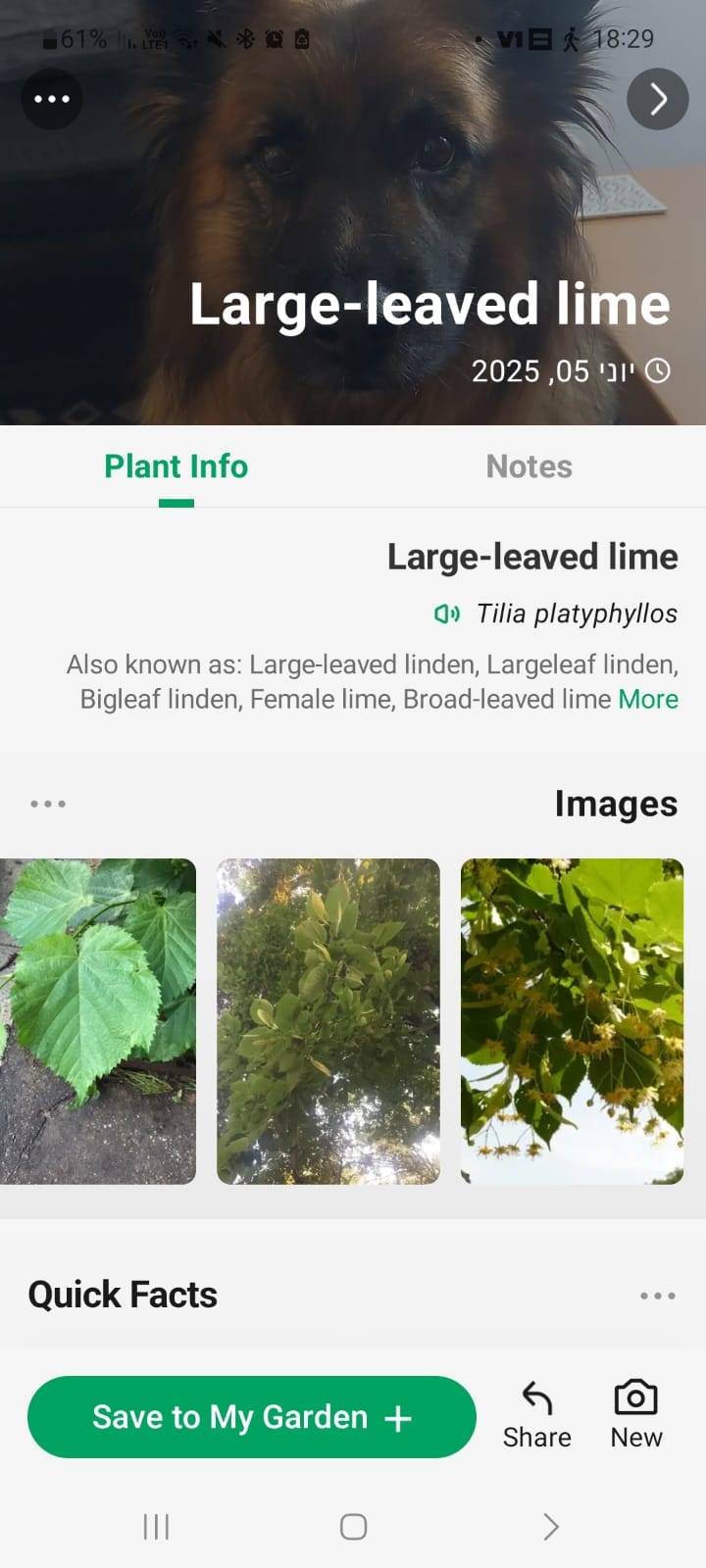This screenshot has height=1568, width=706.
Task: View the tree canopy image
Action: [x=328, y=1020]
